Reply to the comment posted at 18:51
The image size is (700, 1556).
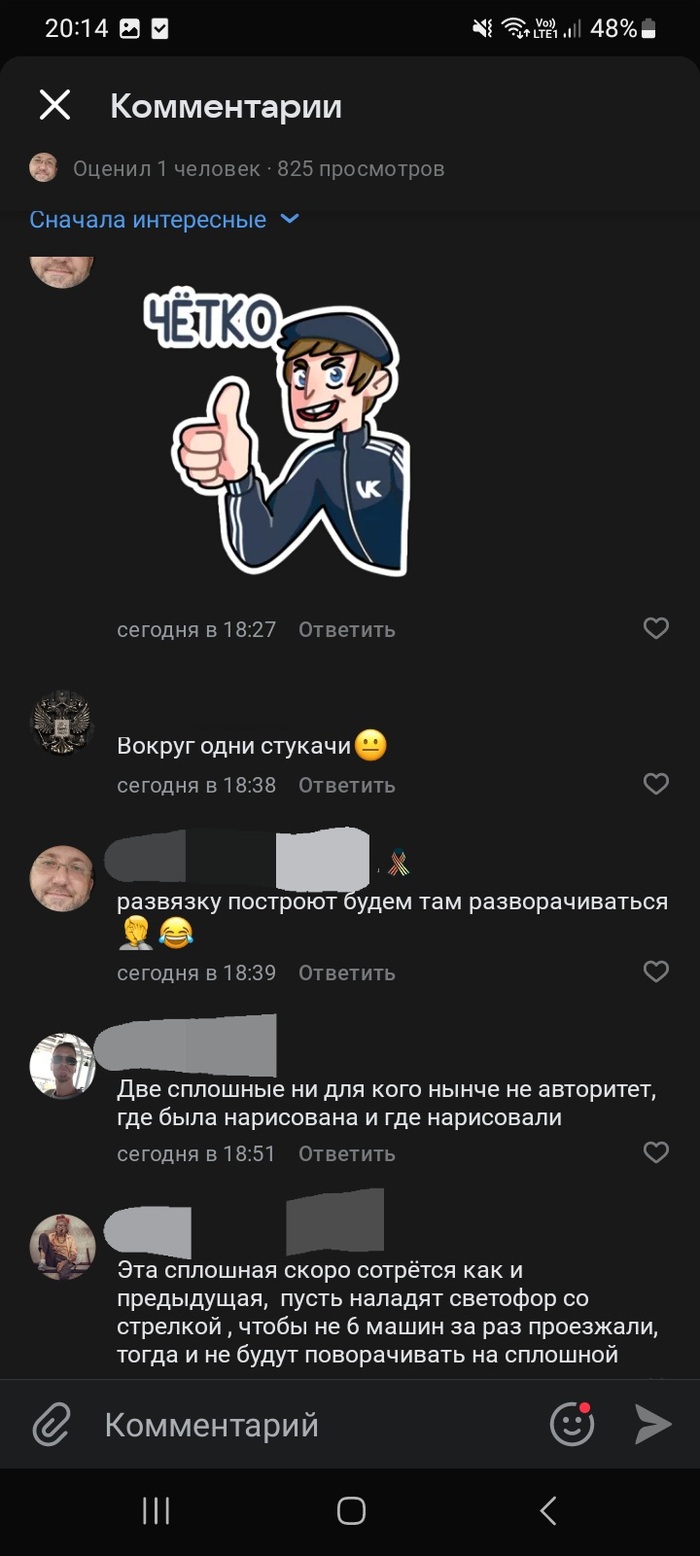(x=346, y=1154)
